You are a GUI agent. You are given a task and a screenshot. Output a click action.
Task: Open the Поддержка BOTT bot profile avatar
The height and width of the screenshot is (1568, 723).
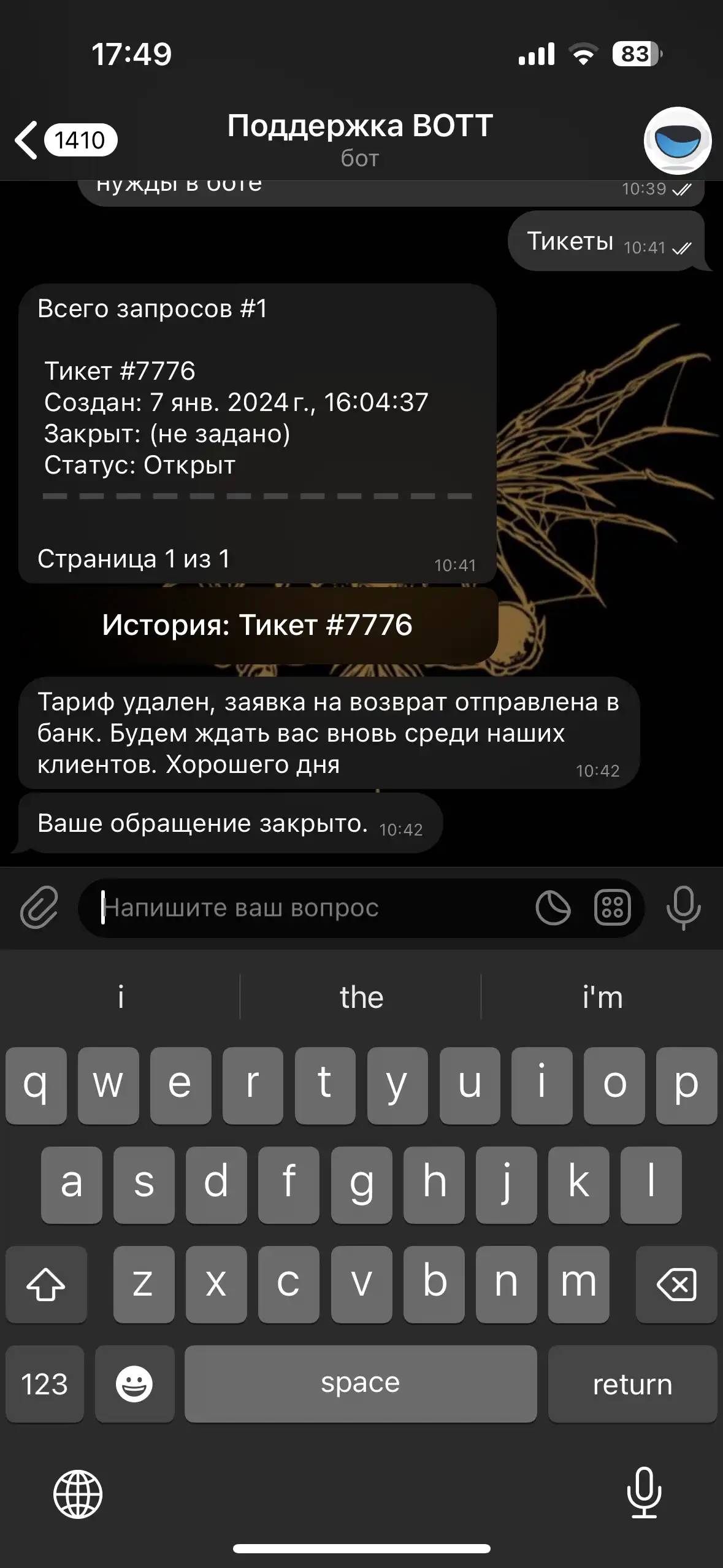pos(678,140)
